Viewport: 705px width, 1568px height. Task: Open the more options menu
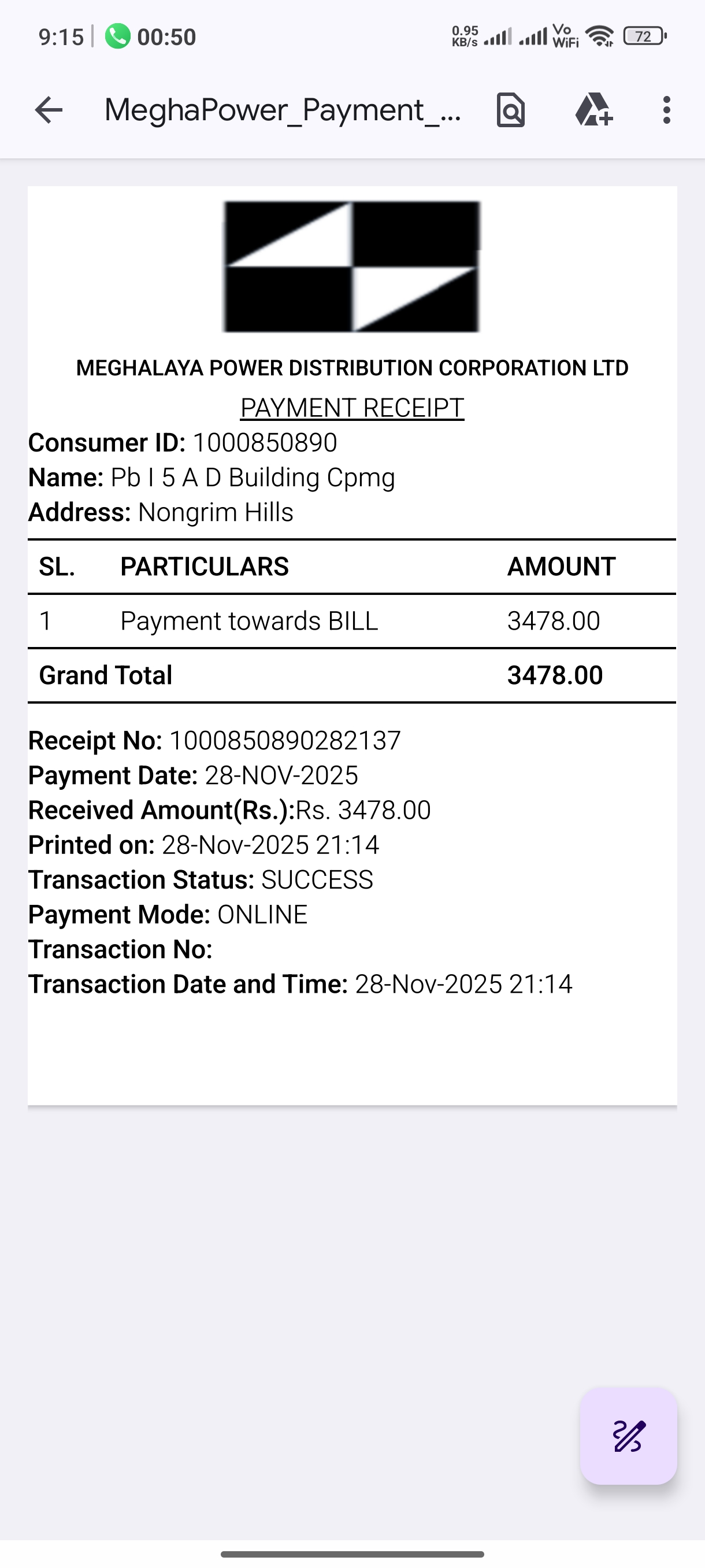pyautogui.click(x=667, y=110)
